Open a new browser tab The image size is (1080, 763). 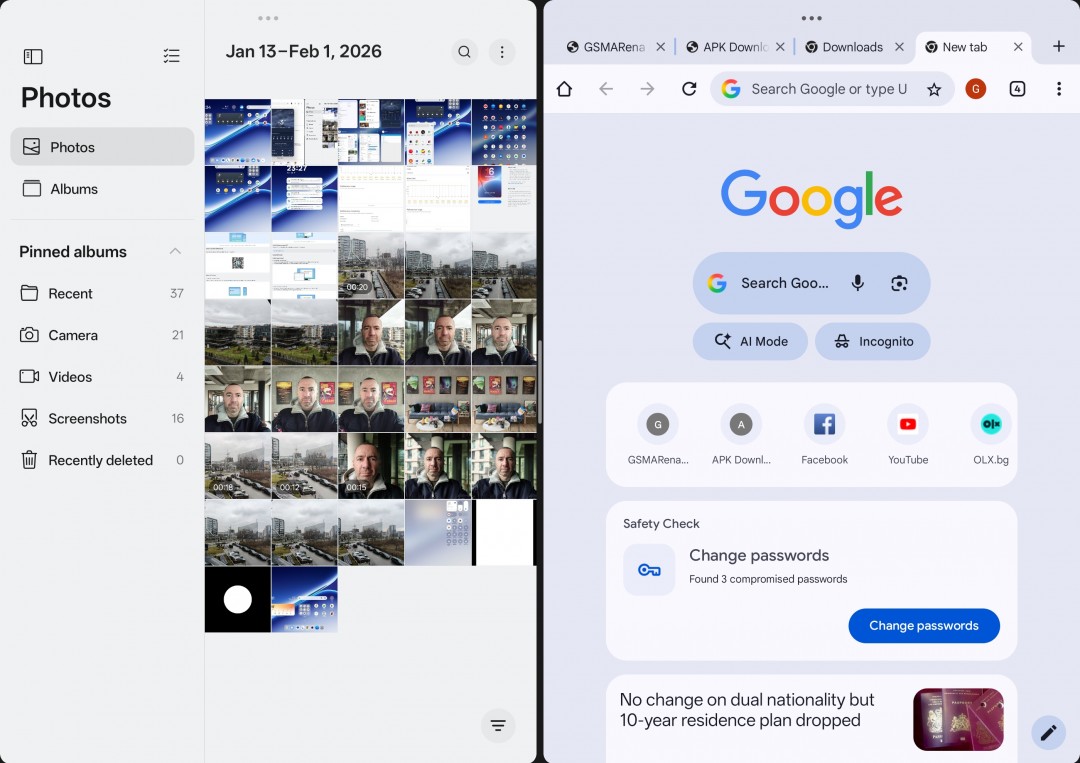(x=1059, y=46)
